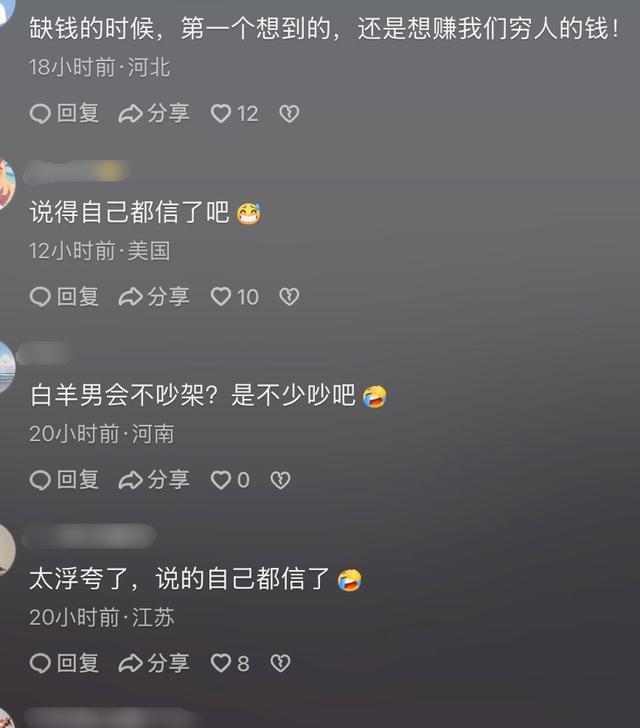
Task: Open the avatar of the 美国 commenter
Action: pyautogui.click(x=6, y=180)
